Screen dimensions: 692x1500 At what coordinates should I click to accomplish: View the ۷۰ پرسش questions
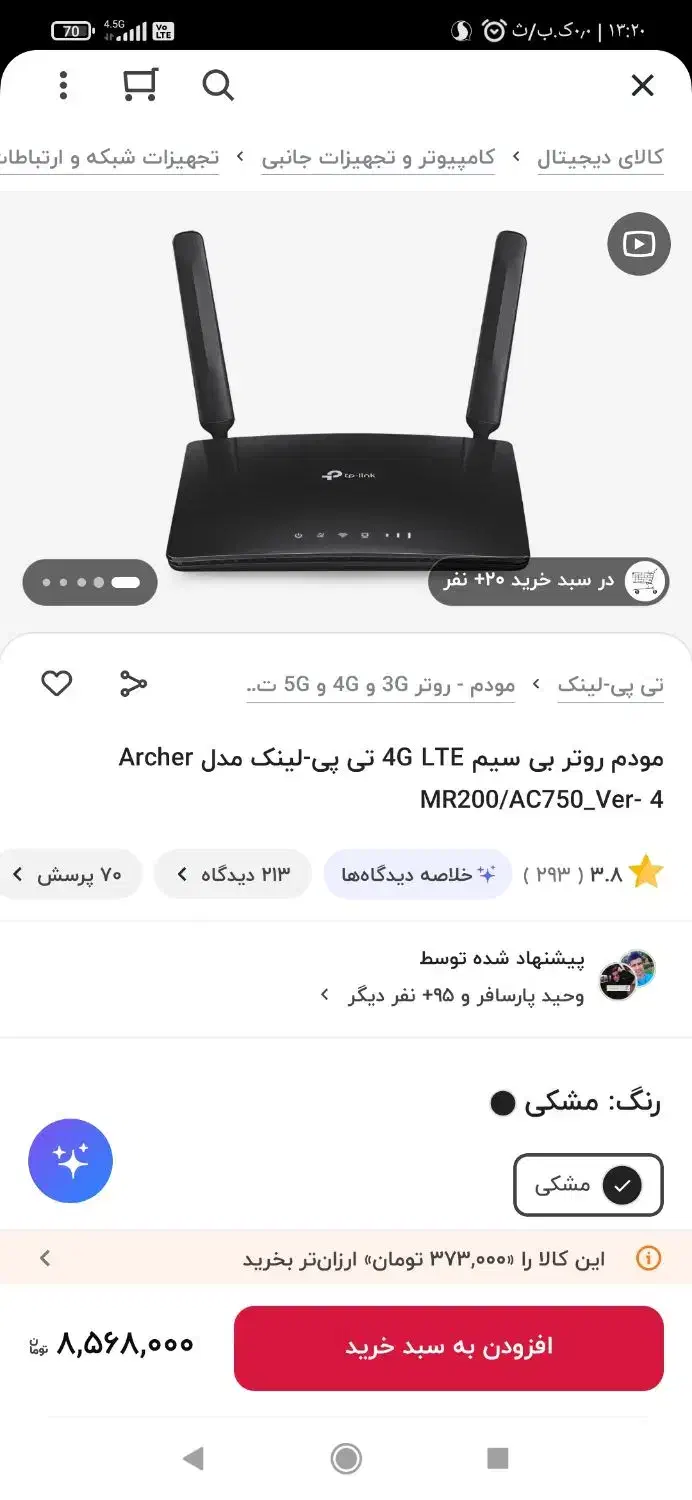tap(70, 875)
